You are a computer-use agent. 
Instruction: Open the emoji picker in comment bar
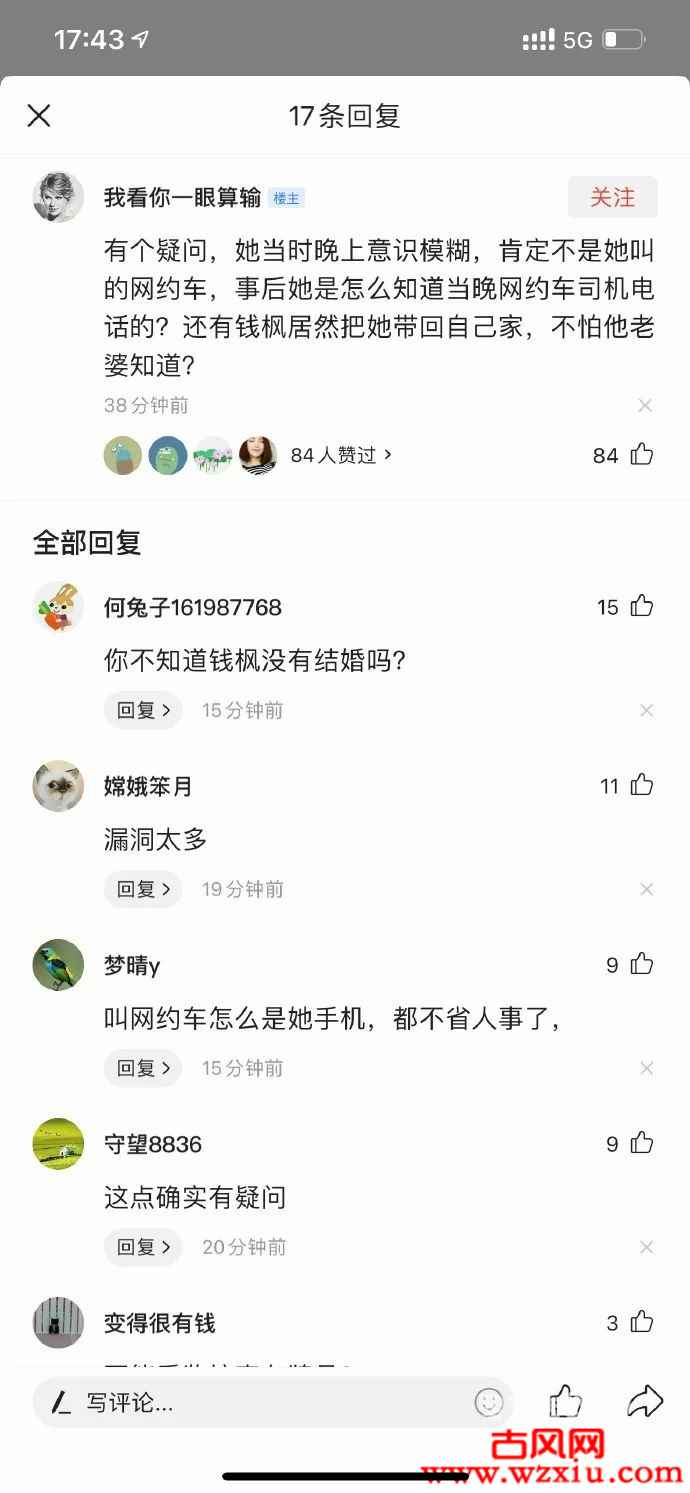pyautogui.click(x=488, y=1402)
